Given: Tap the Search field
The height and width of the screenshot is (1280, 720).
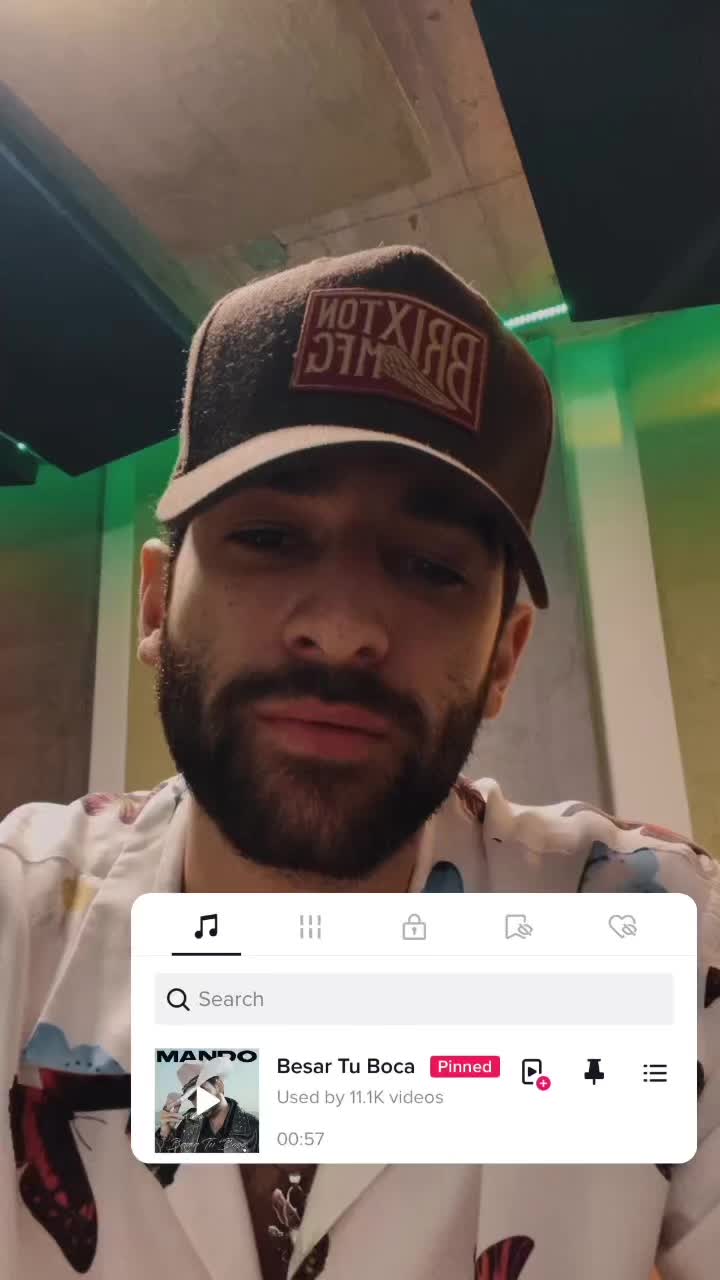Looking at the screenshot, I should point(414,999).
